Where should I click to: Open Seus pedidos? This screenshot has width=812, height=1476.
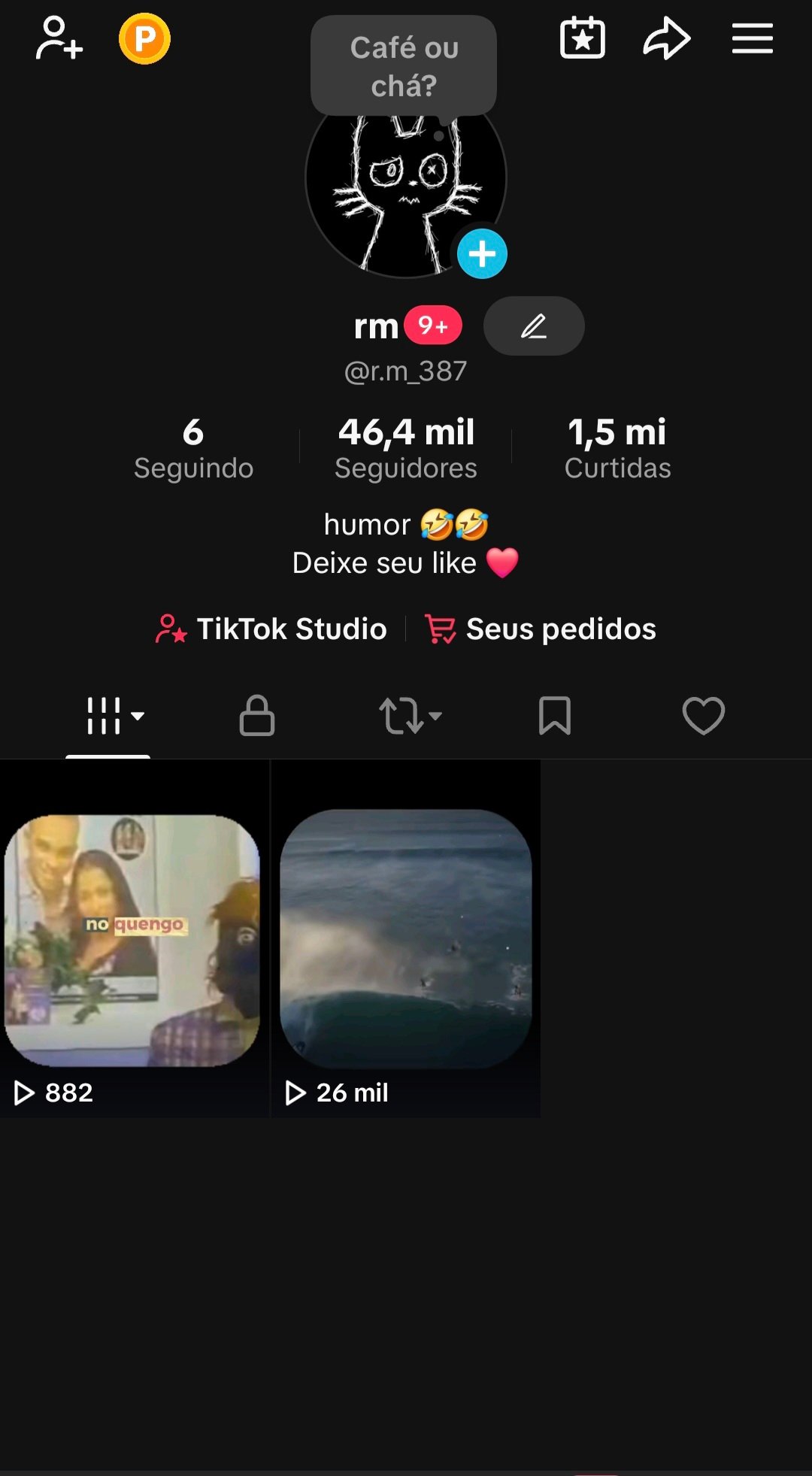point(541,629)
